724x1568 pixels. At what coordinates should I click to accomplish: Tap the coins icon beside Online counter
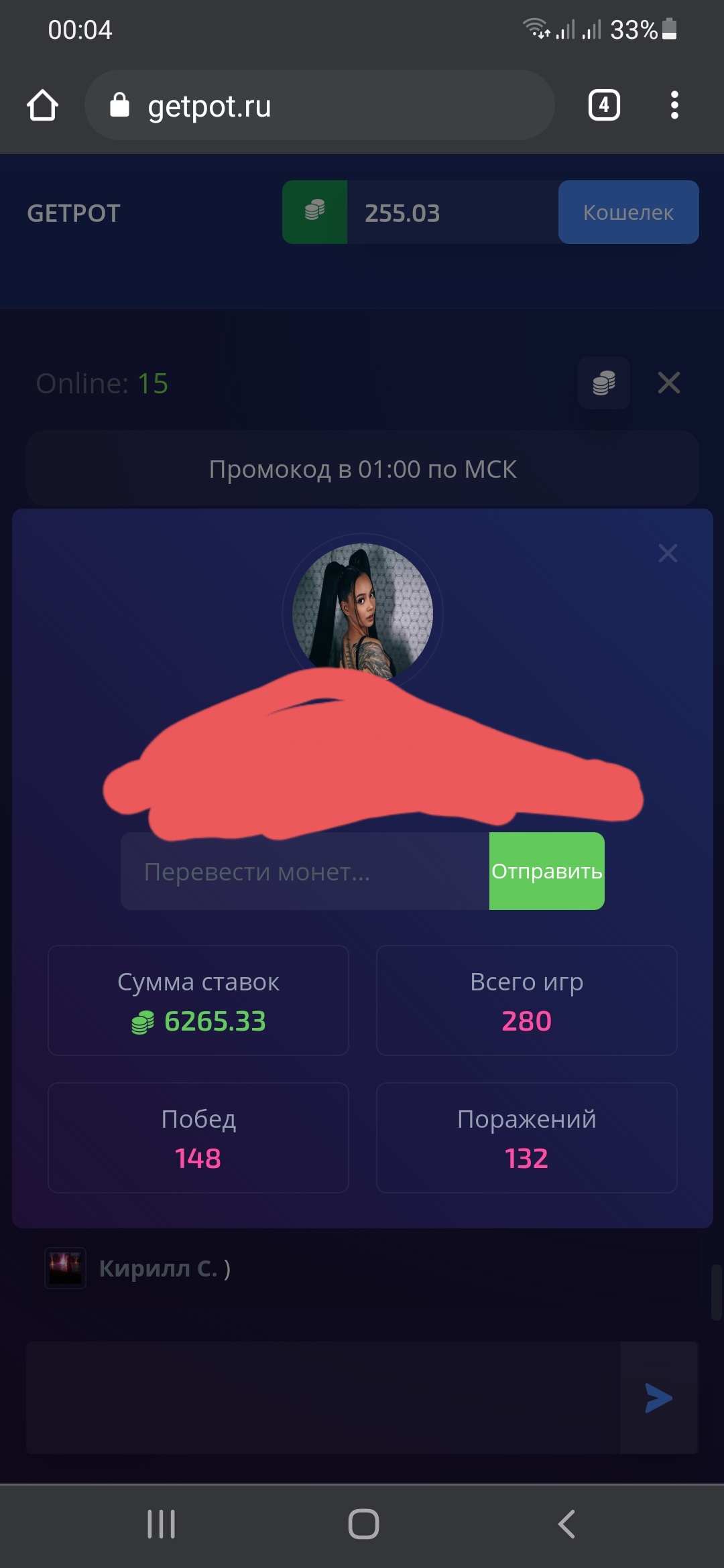(x=604, y=383)
